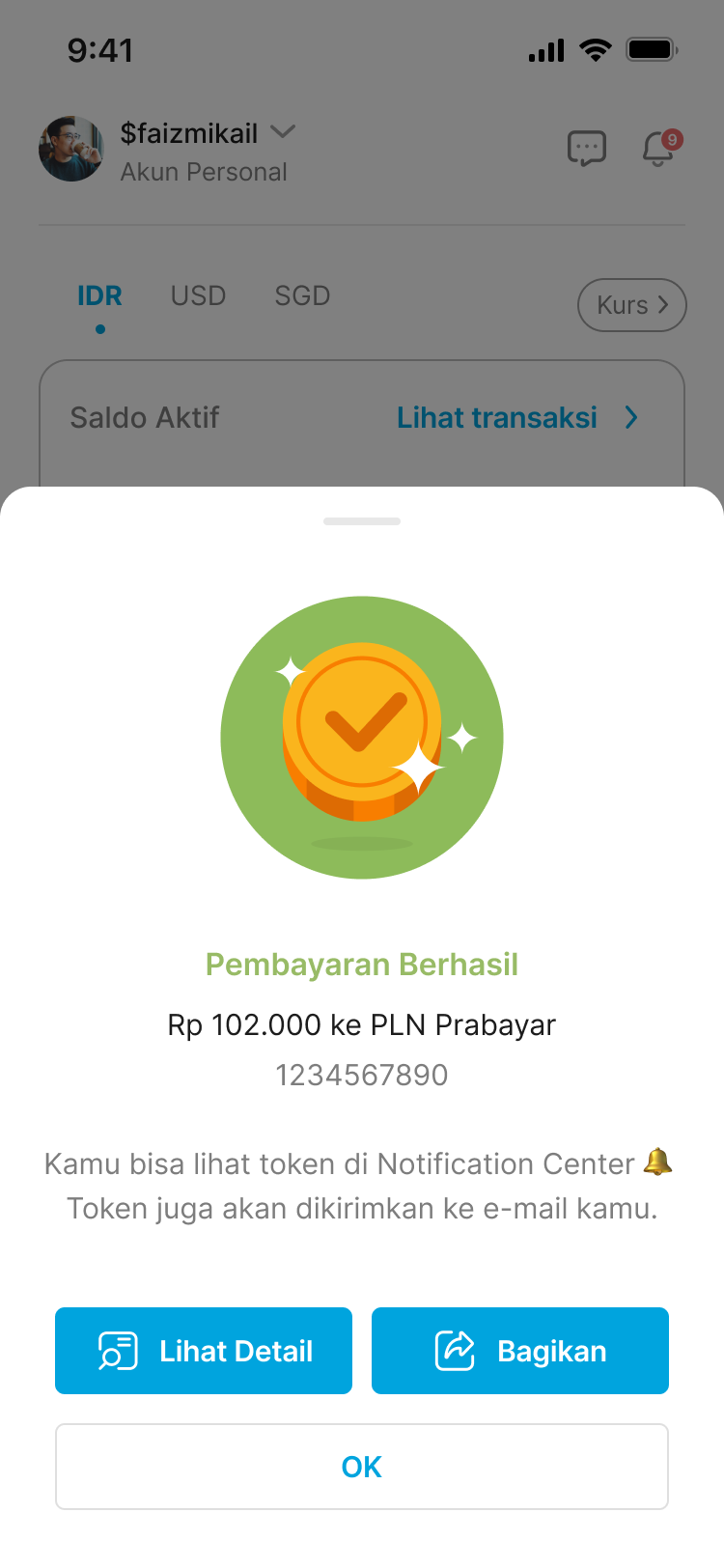Image resolution: width=724 pixels, height=1568 pixels.
Task: Tap the sheet's drag handle
Action: 362,521
